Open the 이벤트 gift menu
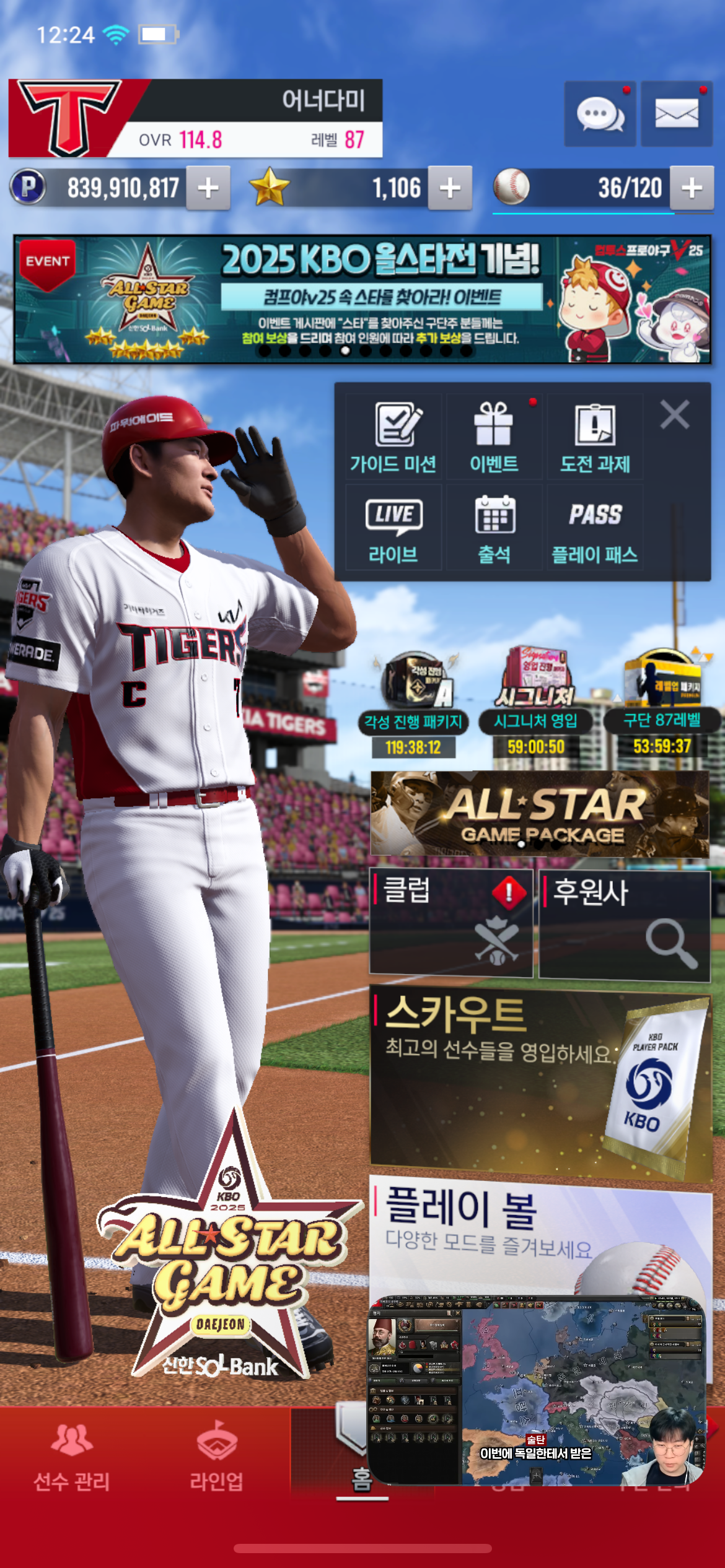Viewport: 725px width, 1568px height. coord(494,437)
